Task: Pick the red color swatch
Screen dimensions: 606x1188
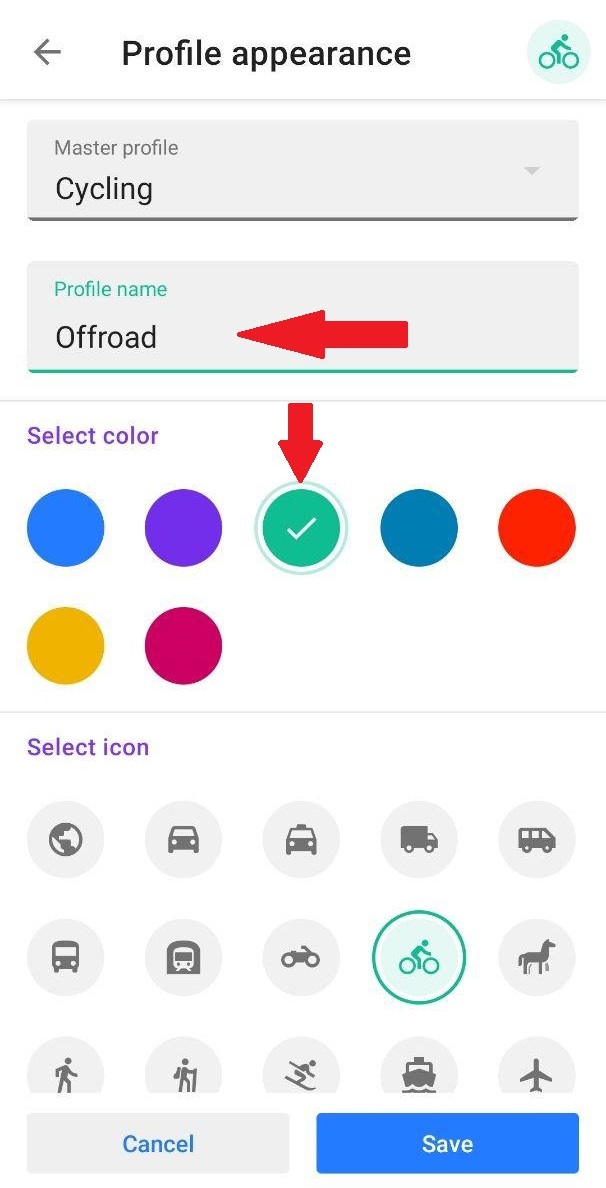Action: (537, 528)
